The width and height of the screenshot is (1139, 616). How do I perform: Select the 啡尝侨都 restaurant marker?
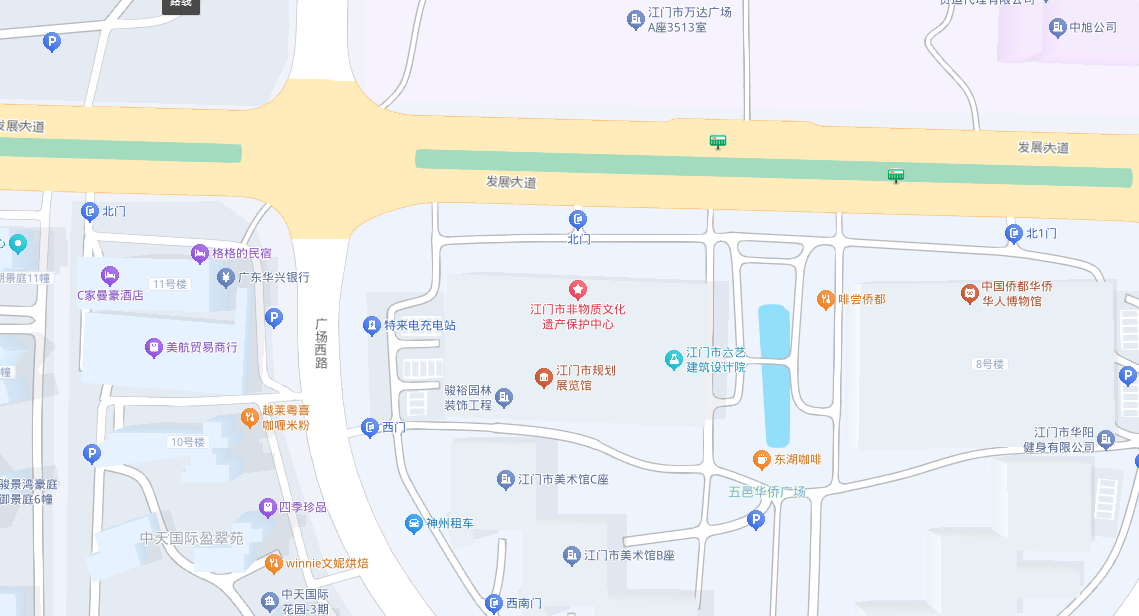[x=825, y=298]
